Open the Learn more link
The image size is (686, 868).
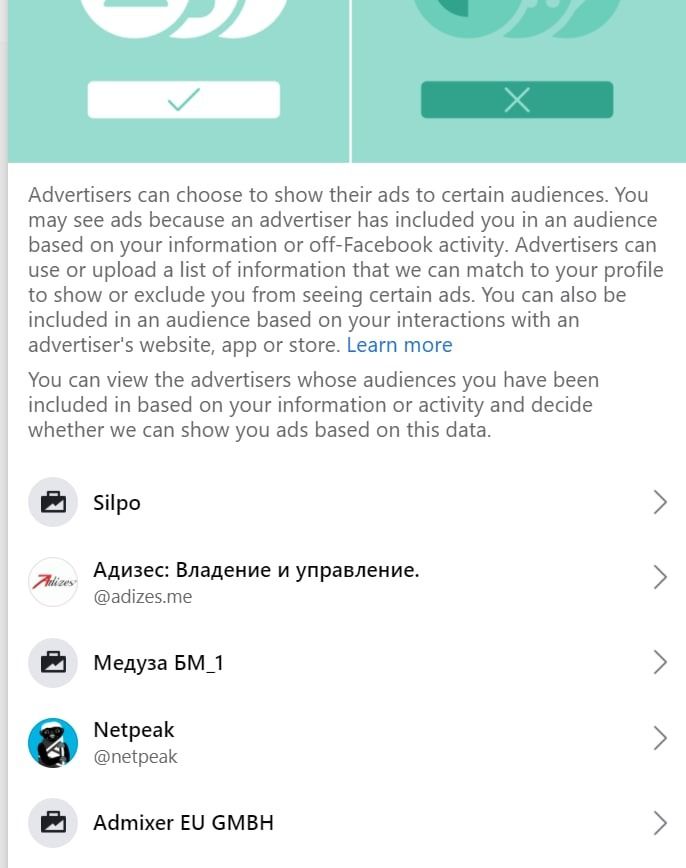399,345
